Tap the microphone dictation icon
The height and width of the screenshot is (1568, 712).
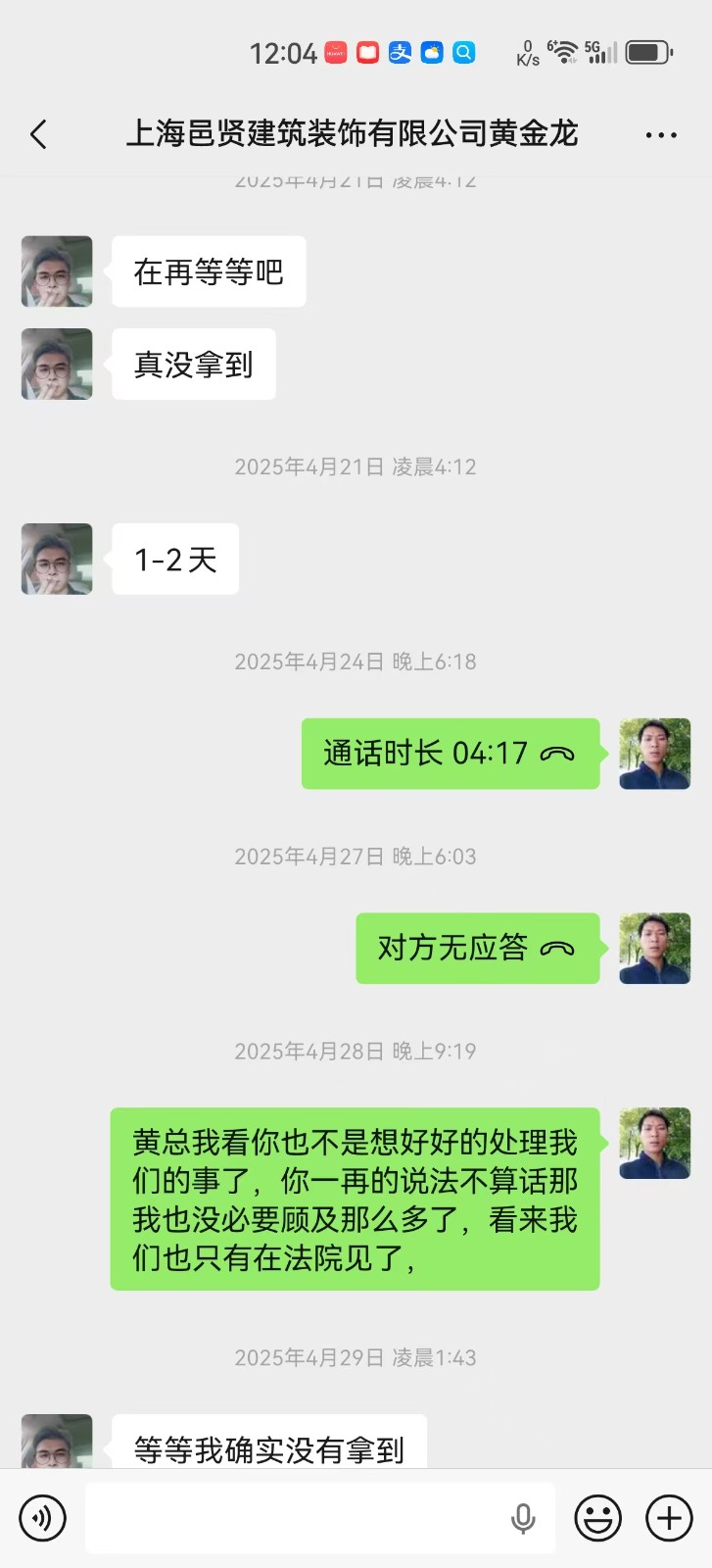(523, 1518)
